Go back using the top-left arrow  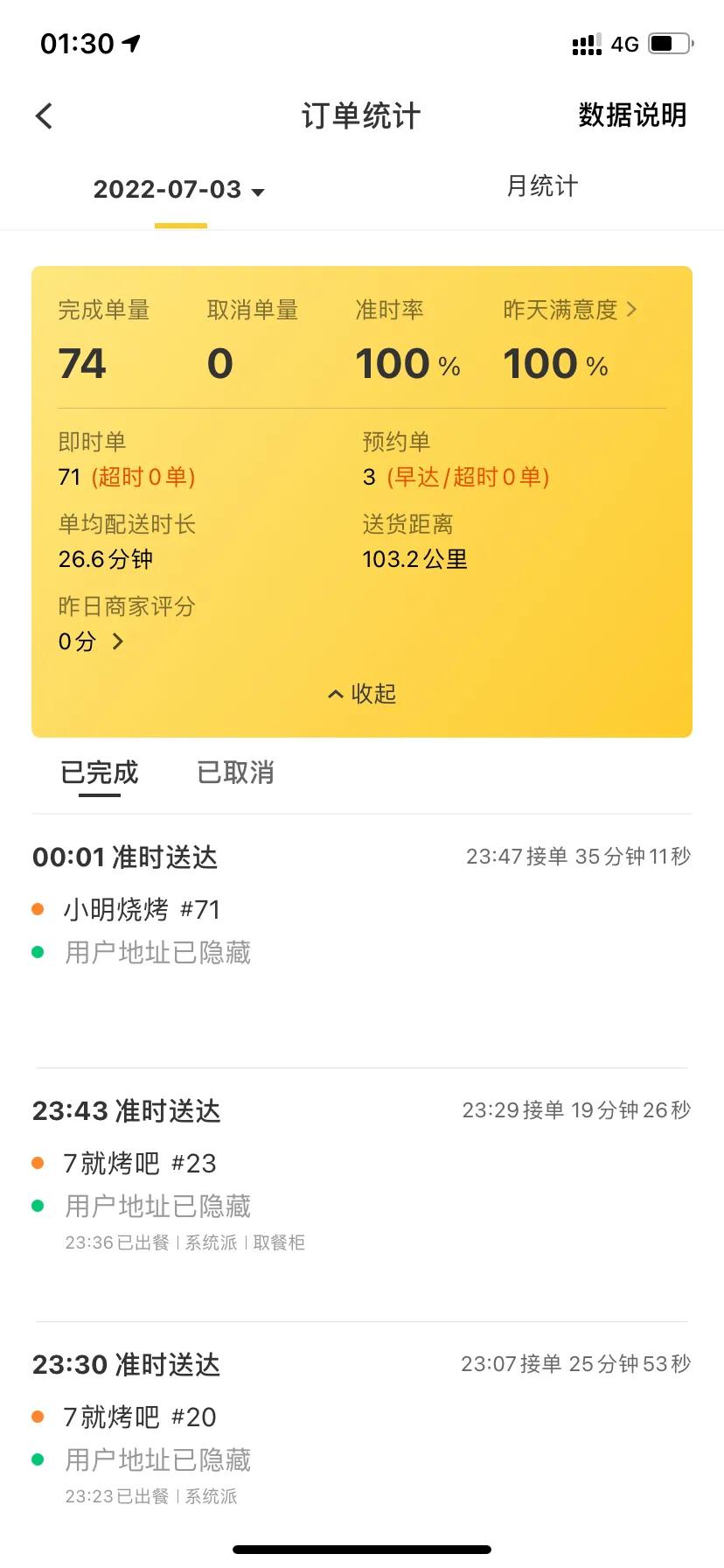44,115
